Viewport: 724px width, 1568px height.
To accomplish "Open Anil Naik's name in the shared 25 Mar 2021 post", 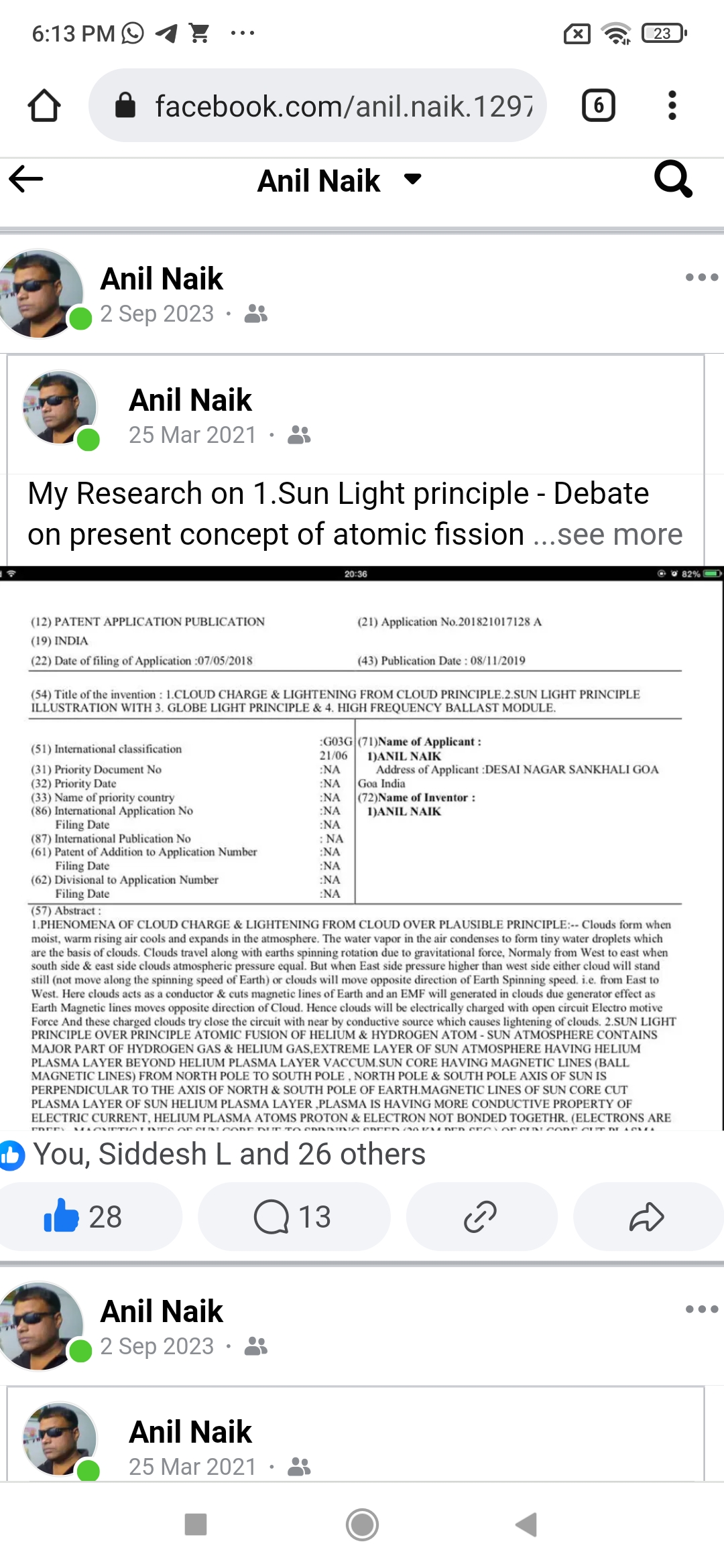I will 190,400.
